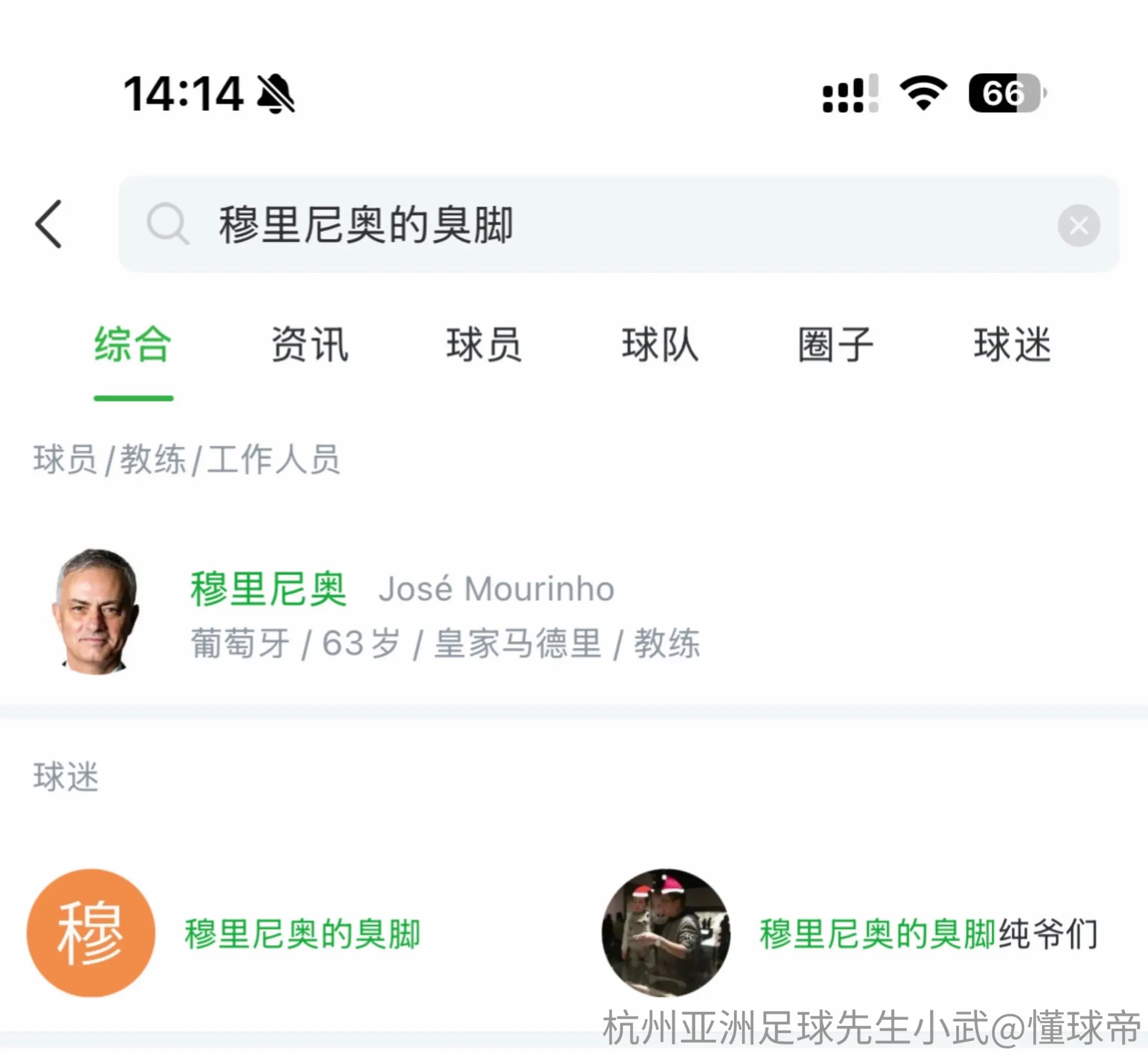Switch to the 球迷 tab
This screenshot has width=1148, height=1054.
tap(1012, 345)
